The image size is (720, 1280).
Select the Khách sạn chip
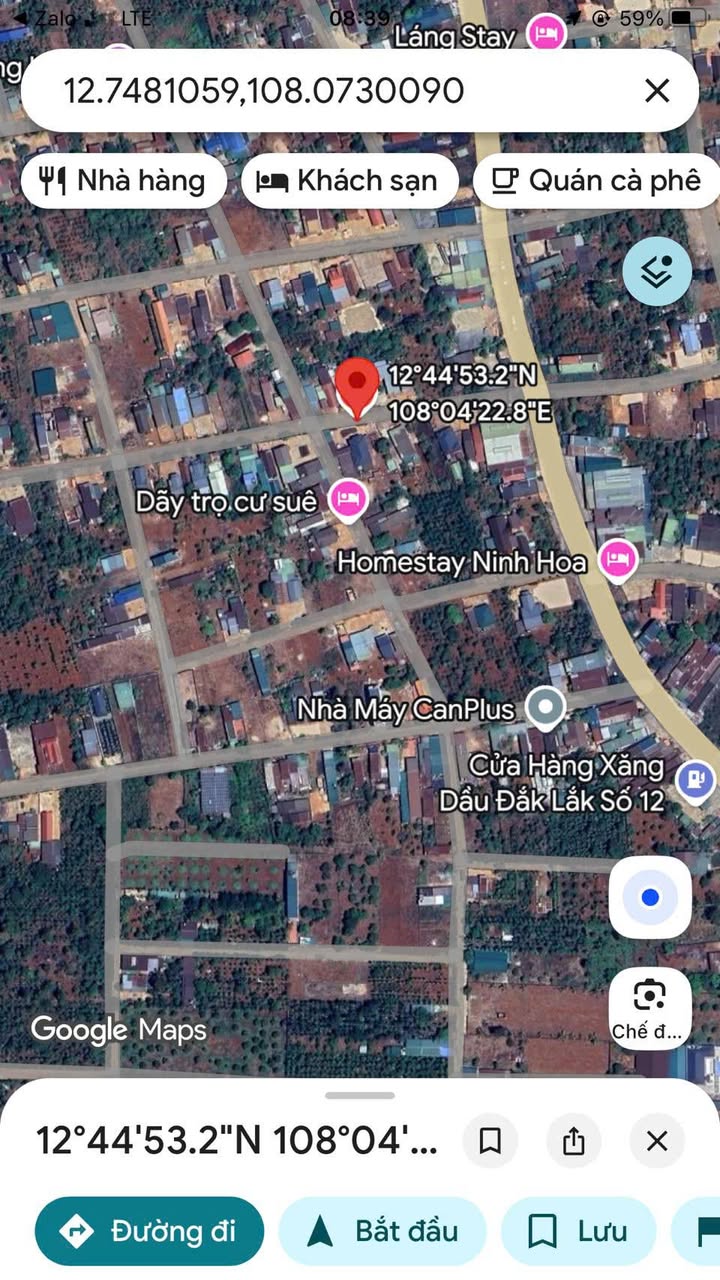point(349,181)
